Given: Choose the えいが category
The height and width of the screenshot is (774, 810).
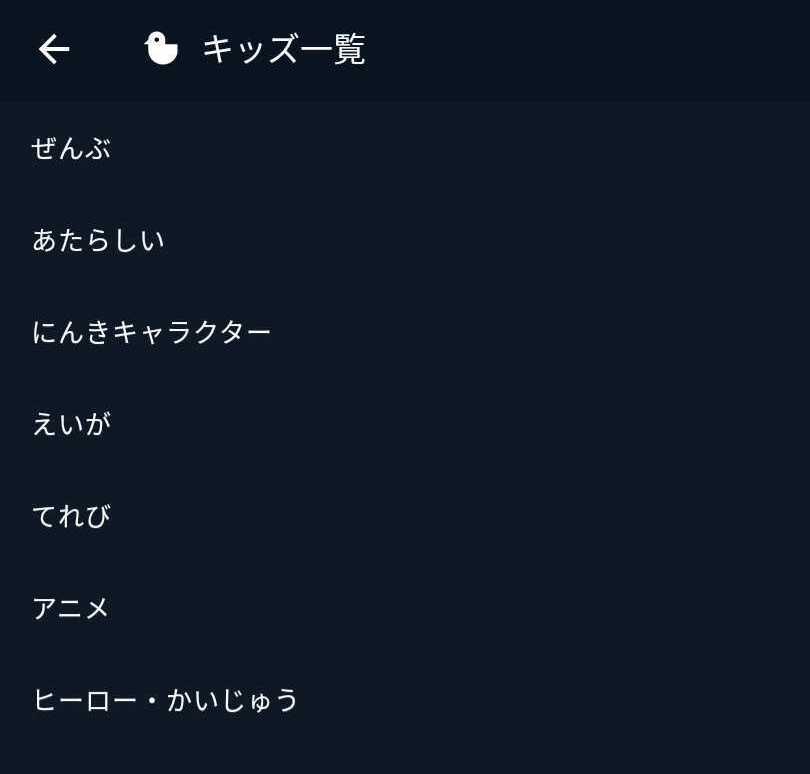Looking at the screenshot, I should (71, 424).
